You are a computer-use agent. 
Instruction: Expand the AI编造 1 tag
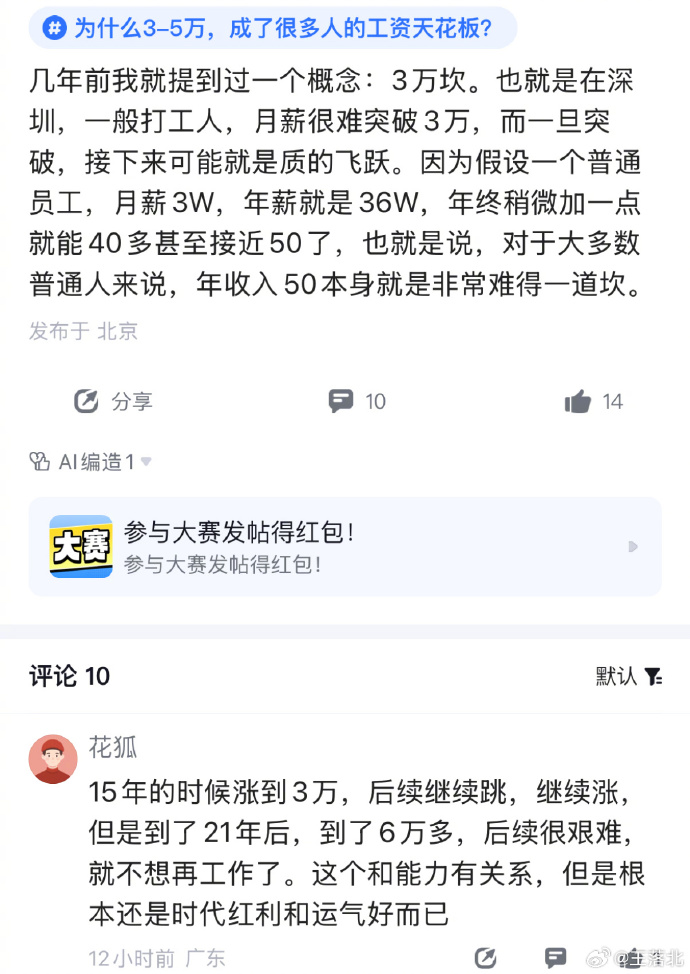90,461
